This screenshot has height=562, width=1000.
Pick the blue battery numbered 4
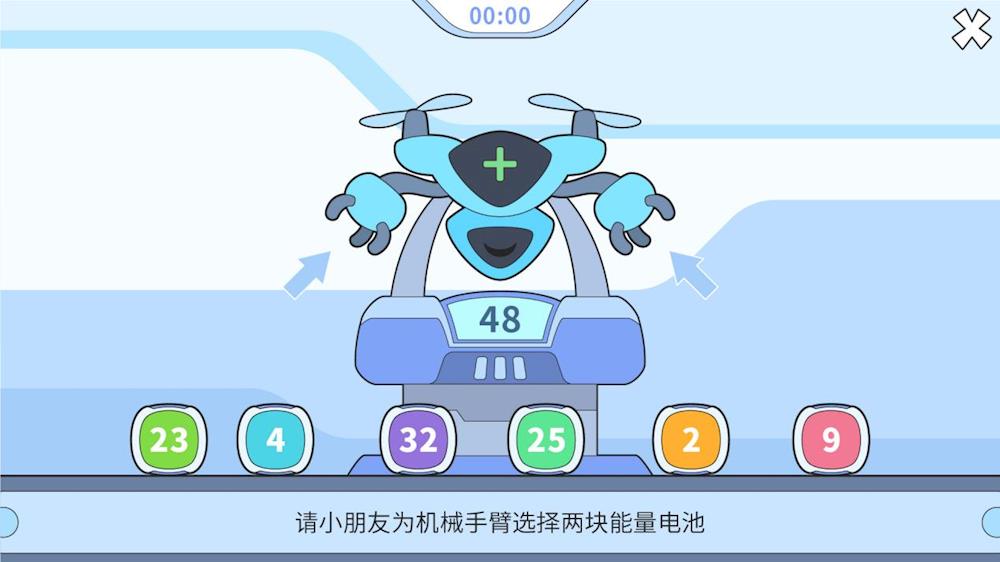pos(275,440)
